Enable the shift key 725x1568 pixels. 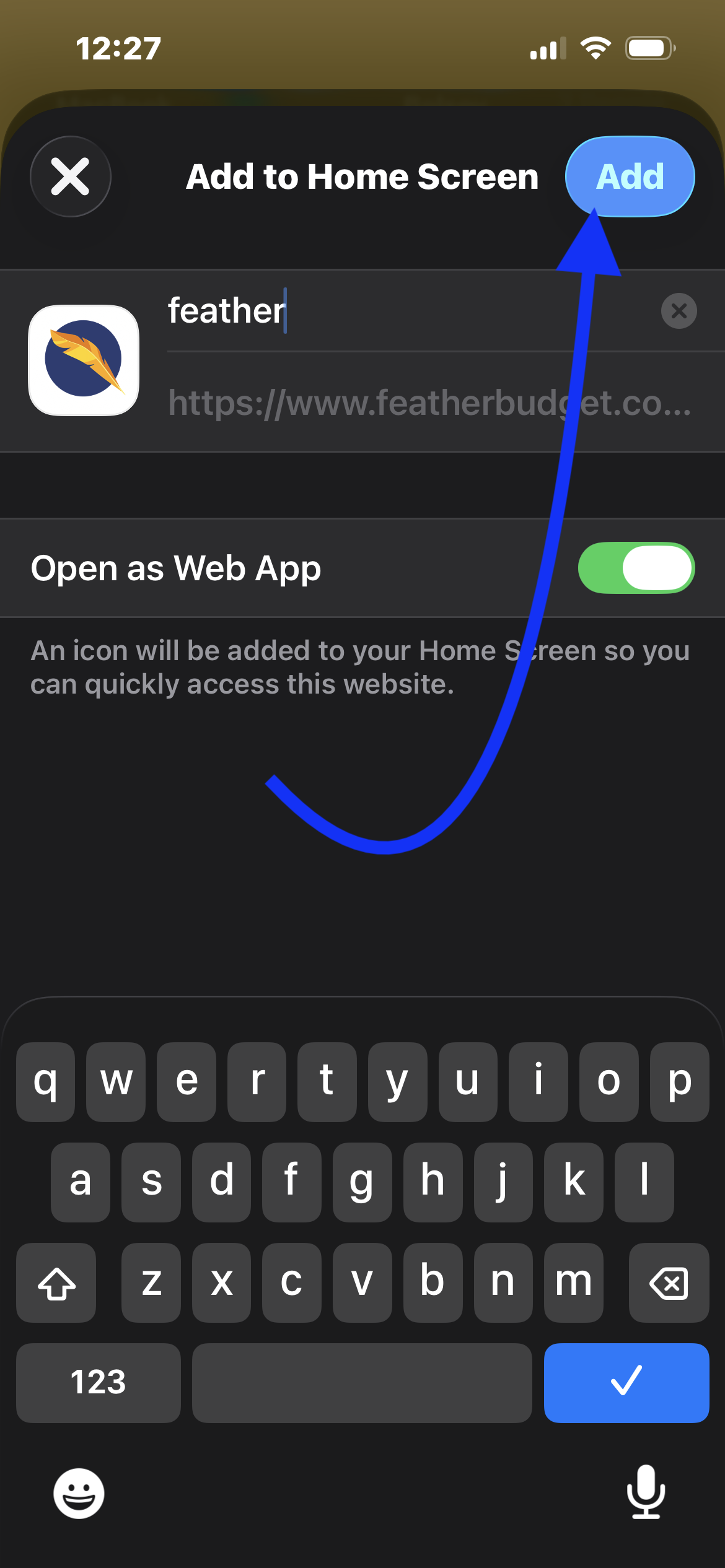coord(56,1283)
